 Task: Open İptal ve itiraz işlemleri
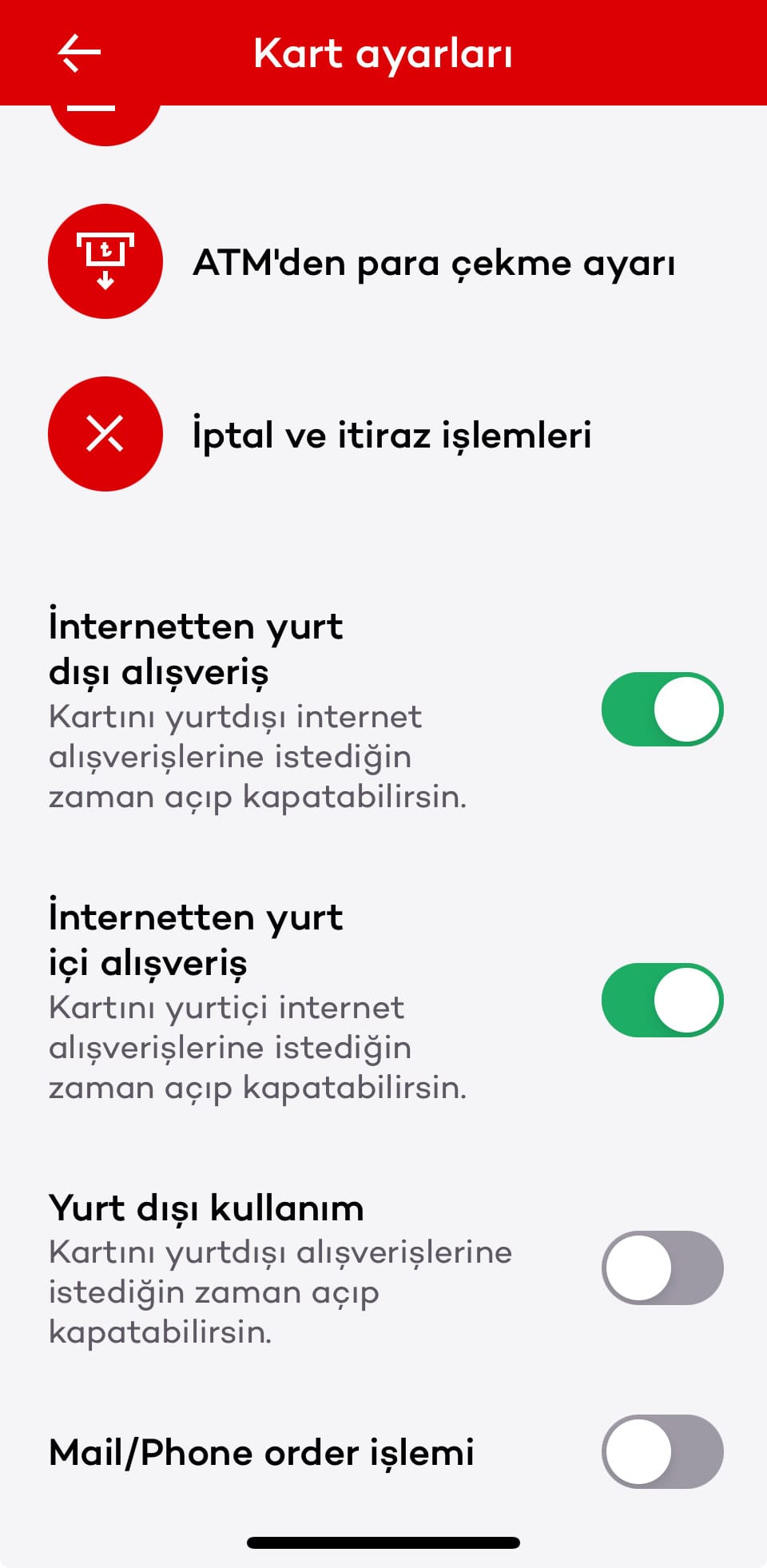[x=391, y=434]
